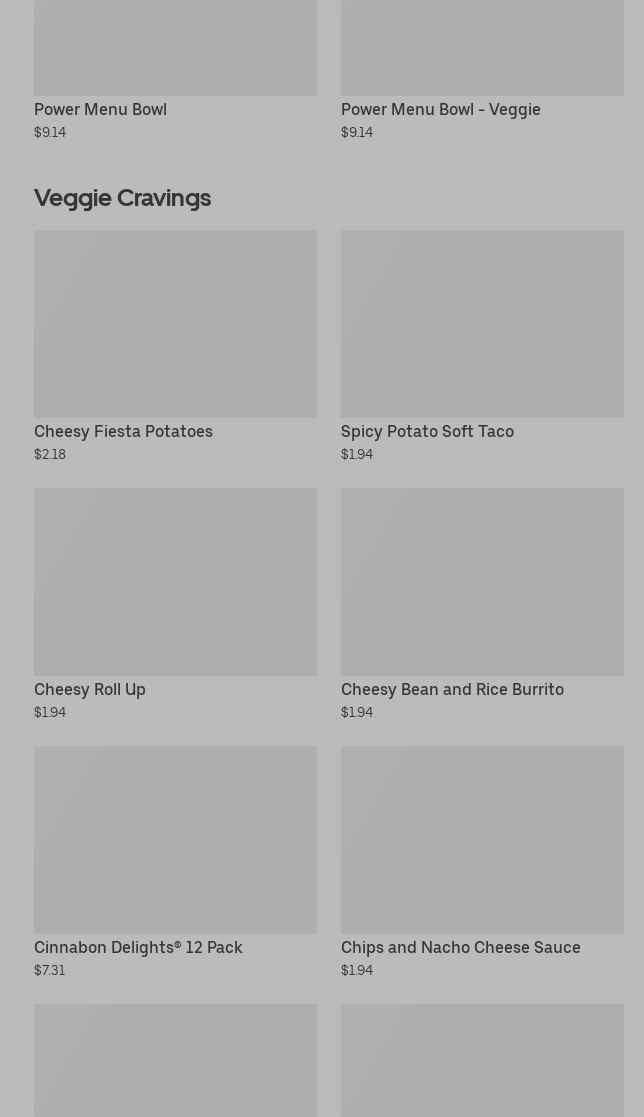Screen dimensions: 644x1117
Task: Select Power Menu Bowl - Veggie
Action: tap(482, 60)
